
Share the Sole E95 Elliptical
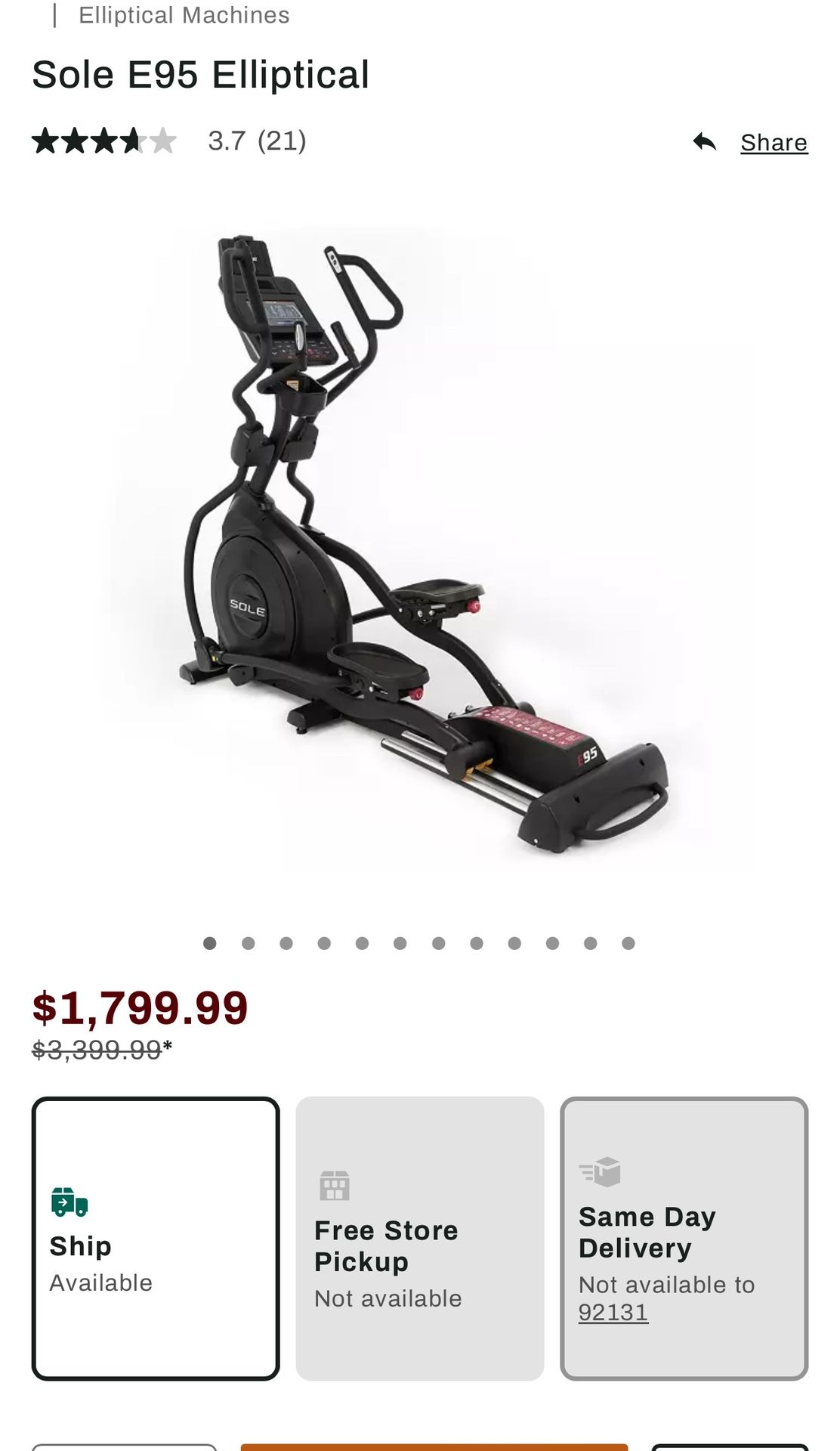[773, 142]
